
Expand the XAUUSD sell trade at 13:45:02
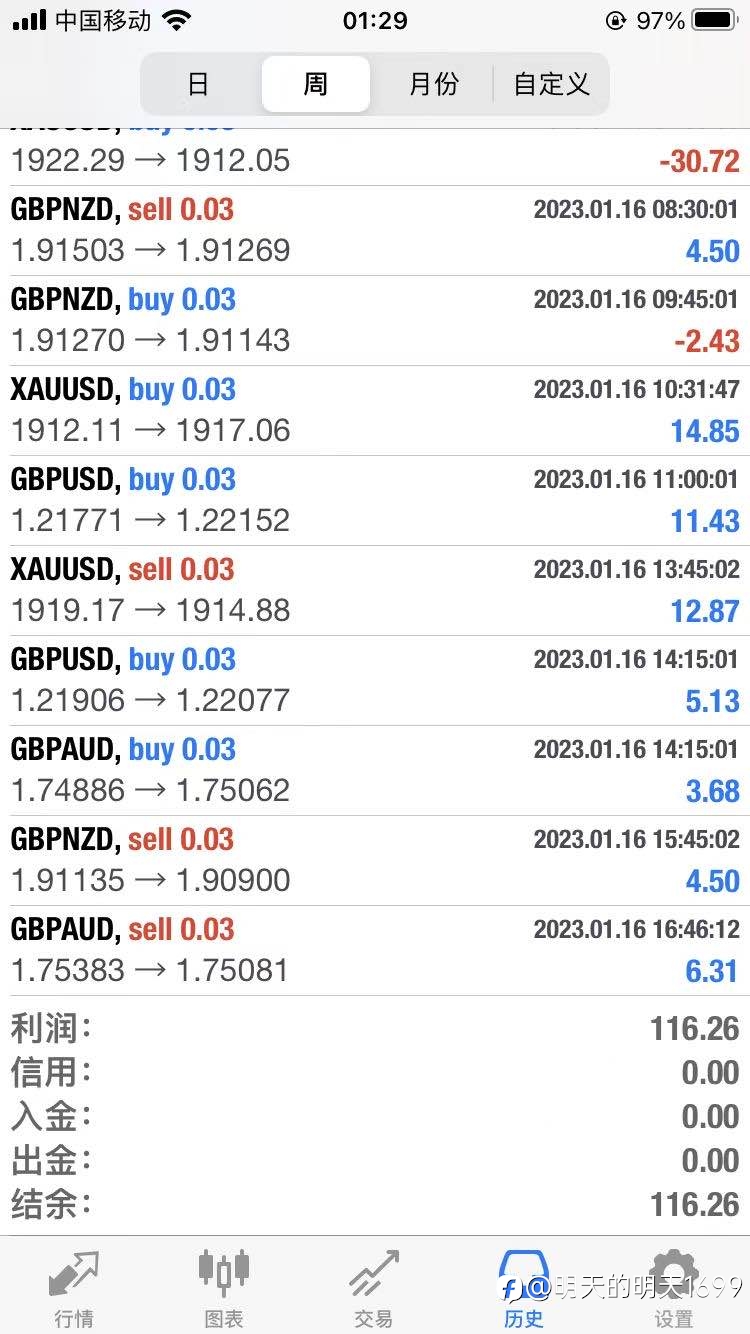[x=375, y=591]
